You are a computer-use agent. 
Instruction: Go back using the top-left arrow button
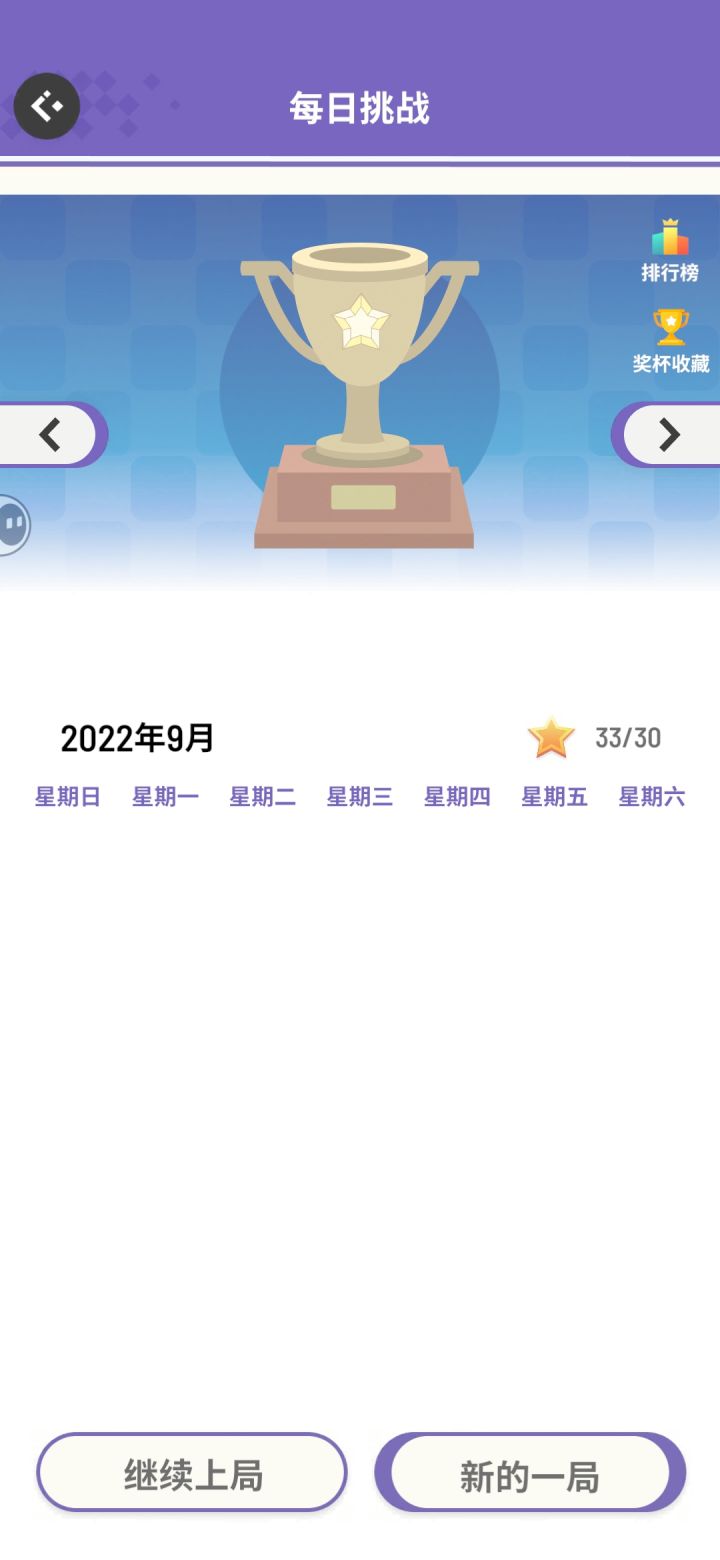[46, 106]
